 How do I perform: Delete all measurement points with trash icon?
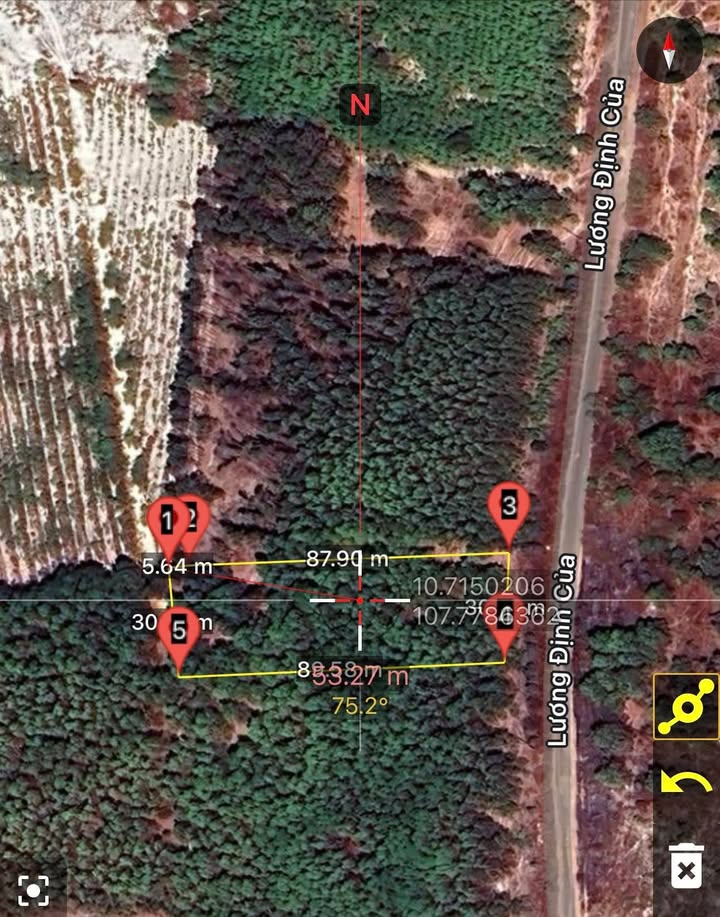(x=686, y=866)
